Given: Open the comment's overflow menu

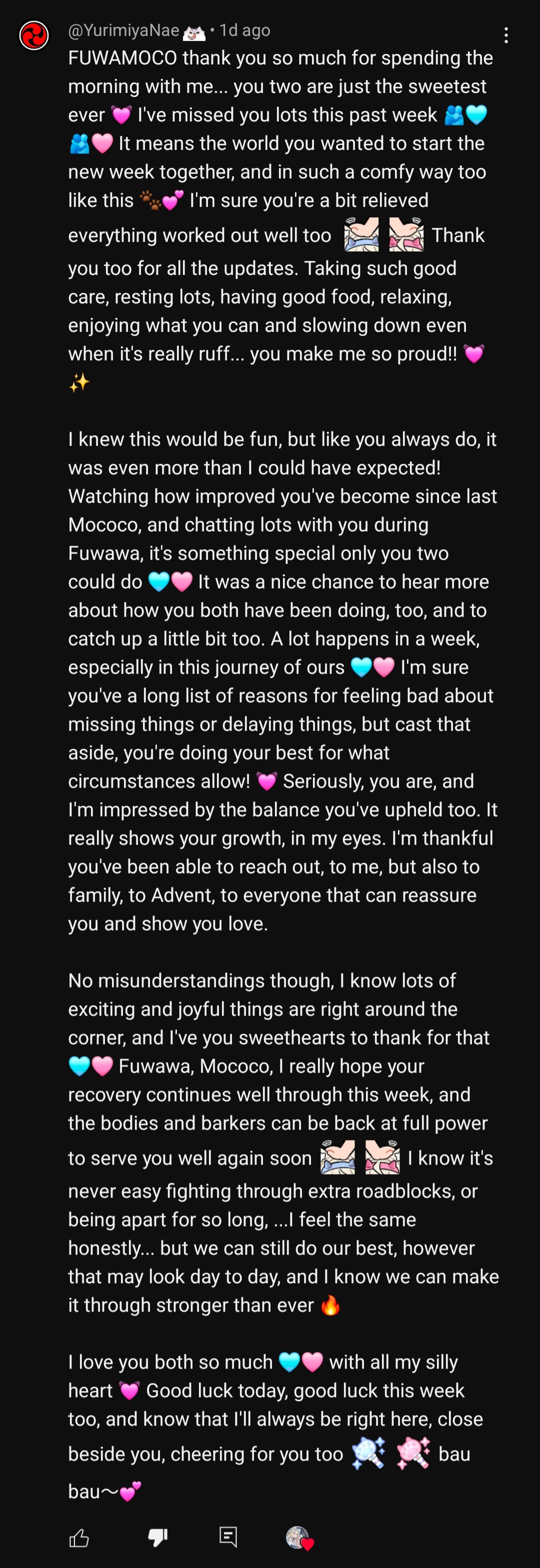Looking at the screenshot, I should (x=506, y=35).
